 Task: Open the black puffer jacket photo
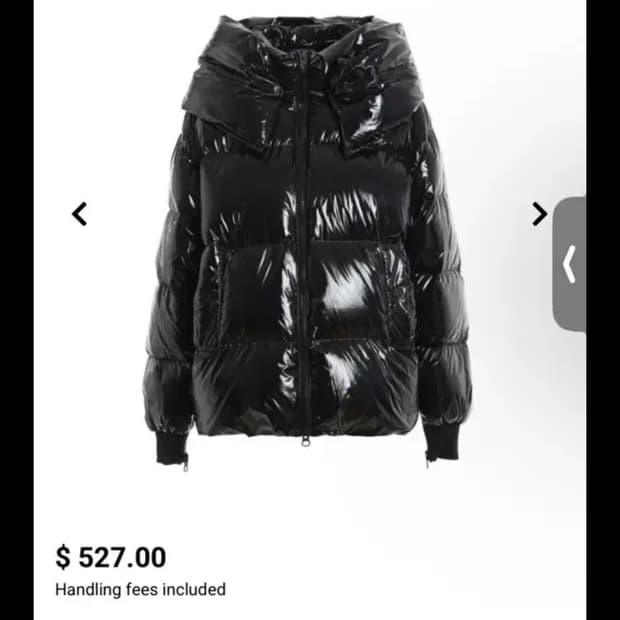click(x=308, y=240)
